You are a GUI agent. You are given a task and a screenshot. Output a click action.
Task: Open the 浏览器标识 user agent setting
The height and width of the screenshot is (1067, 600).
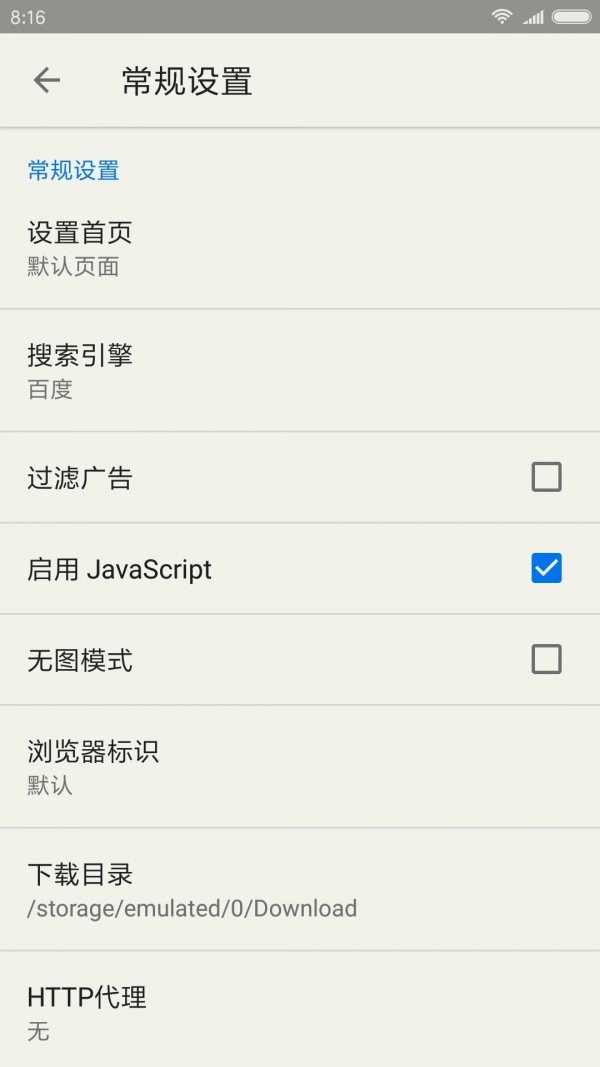(300, 766)
